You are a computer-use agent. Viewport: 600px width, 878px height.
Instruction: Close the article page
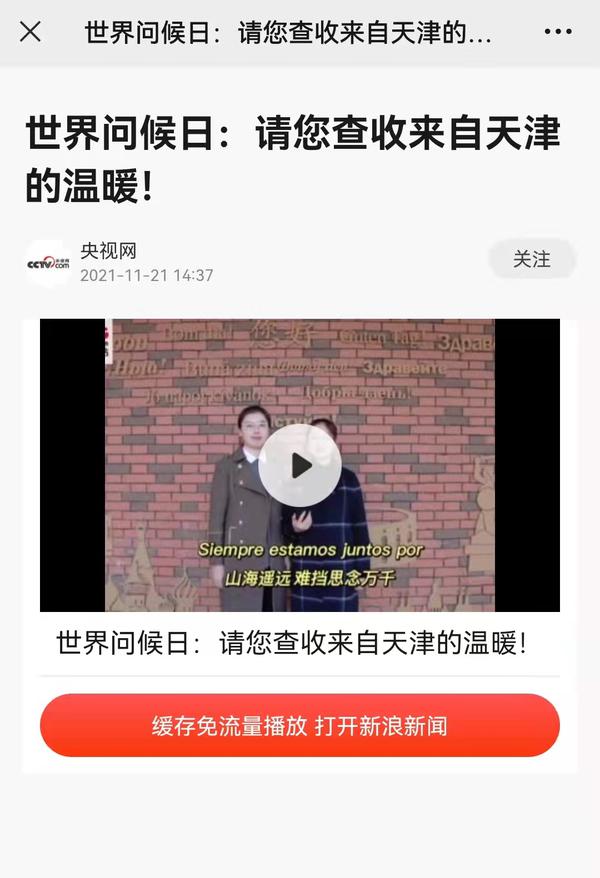pos(31,32)
